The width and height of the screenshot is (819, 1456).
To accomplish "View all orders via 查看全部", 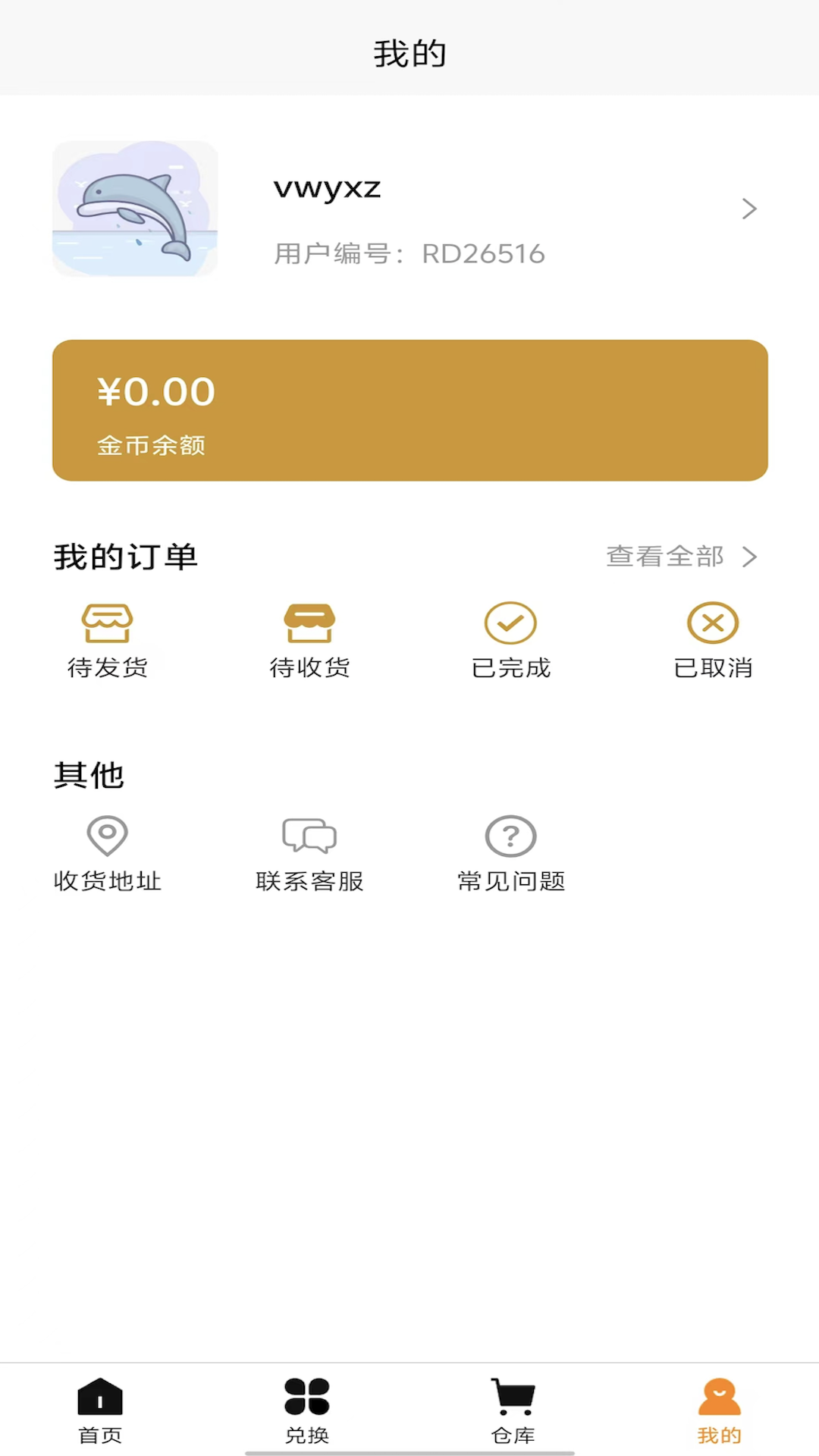I will (682, 557).
